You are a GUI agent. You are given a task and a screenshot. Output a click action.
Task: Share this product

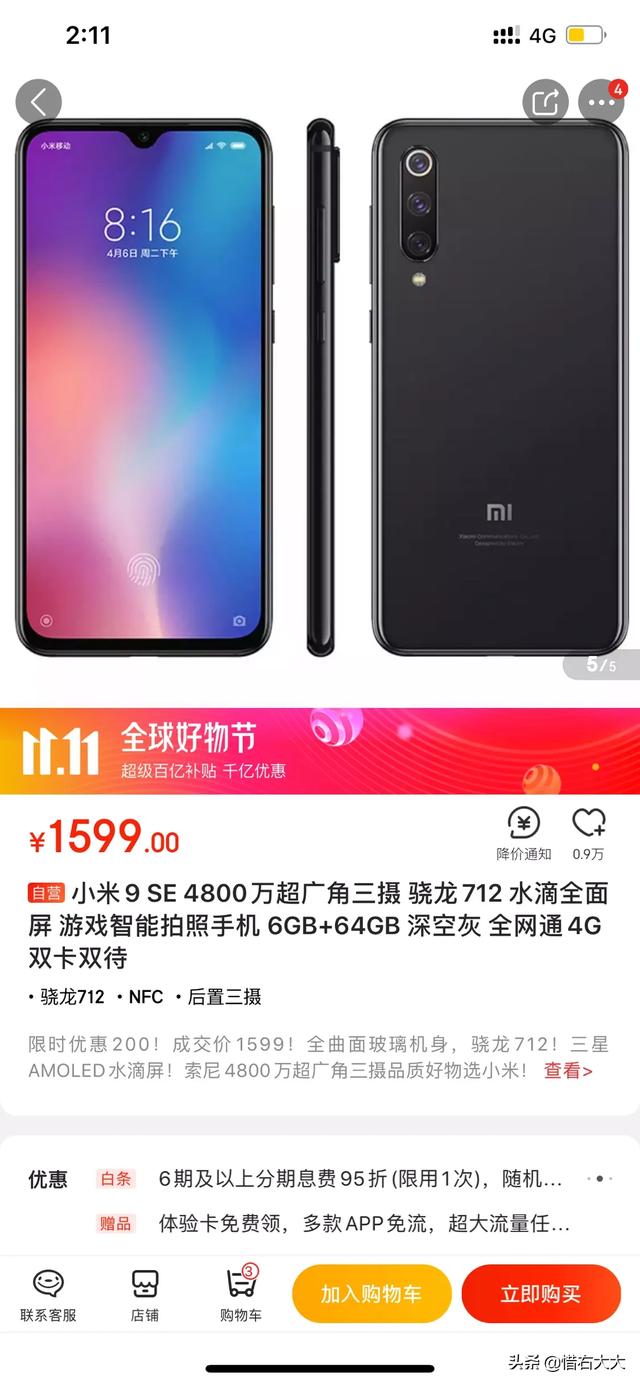click(545, 102)
